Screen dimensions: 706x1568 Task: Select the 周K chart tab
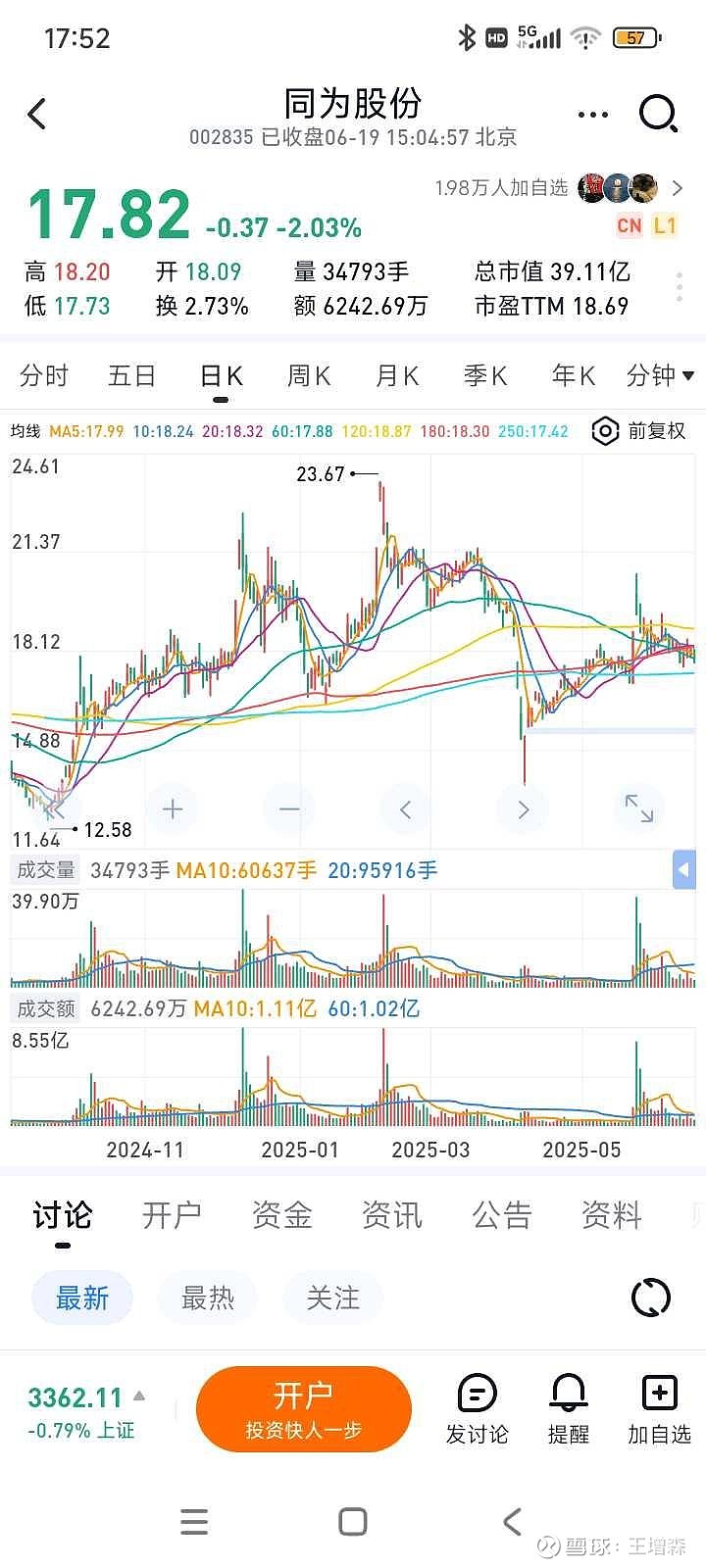[309, 376]
